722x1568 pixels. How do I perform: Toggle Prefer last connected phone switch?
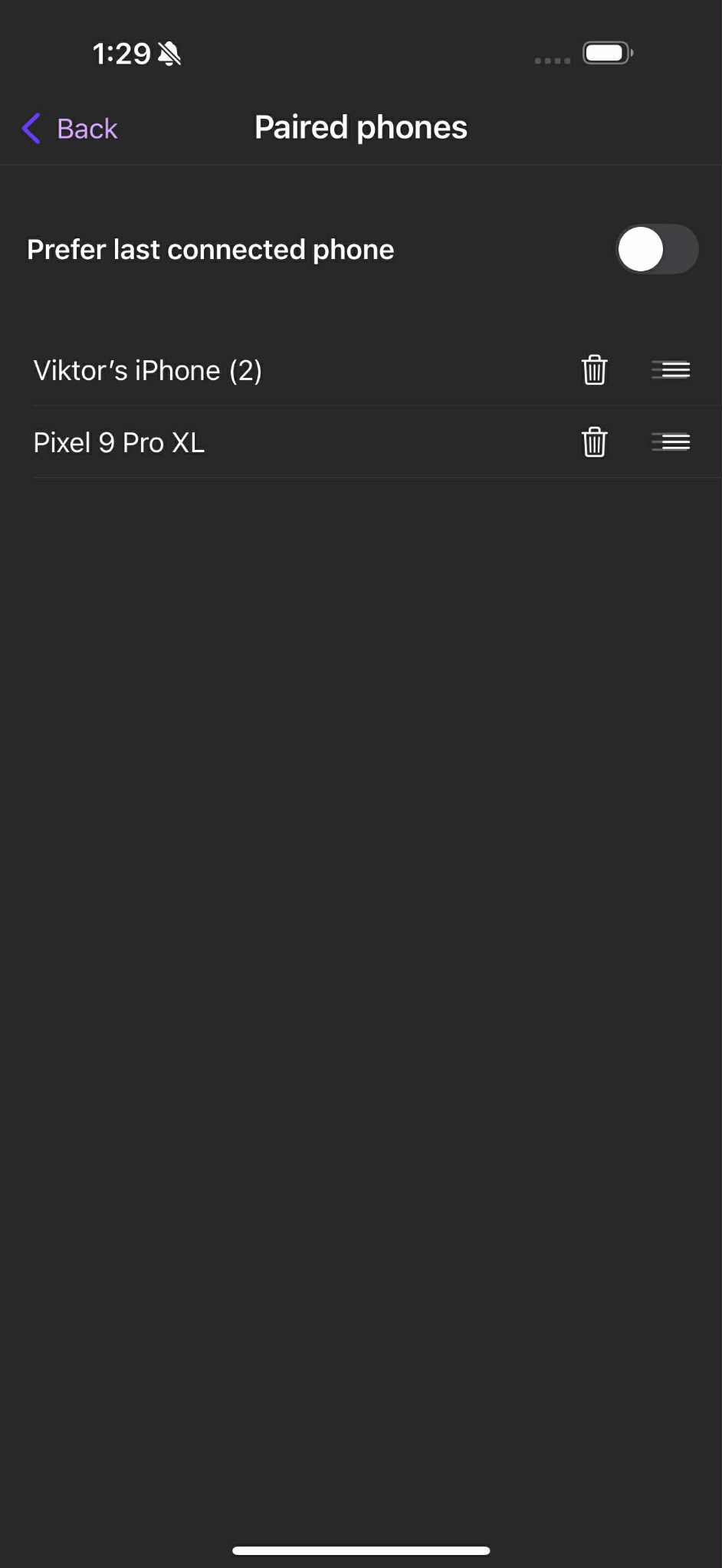click(x=656, y=249)
